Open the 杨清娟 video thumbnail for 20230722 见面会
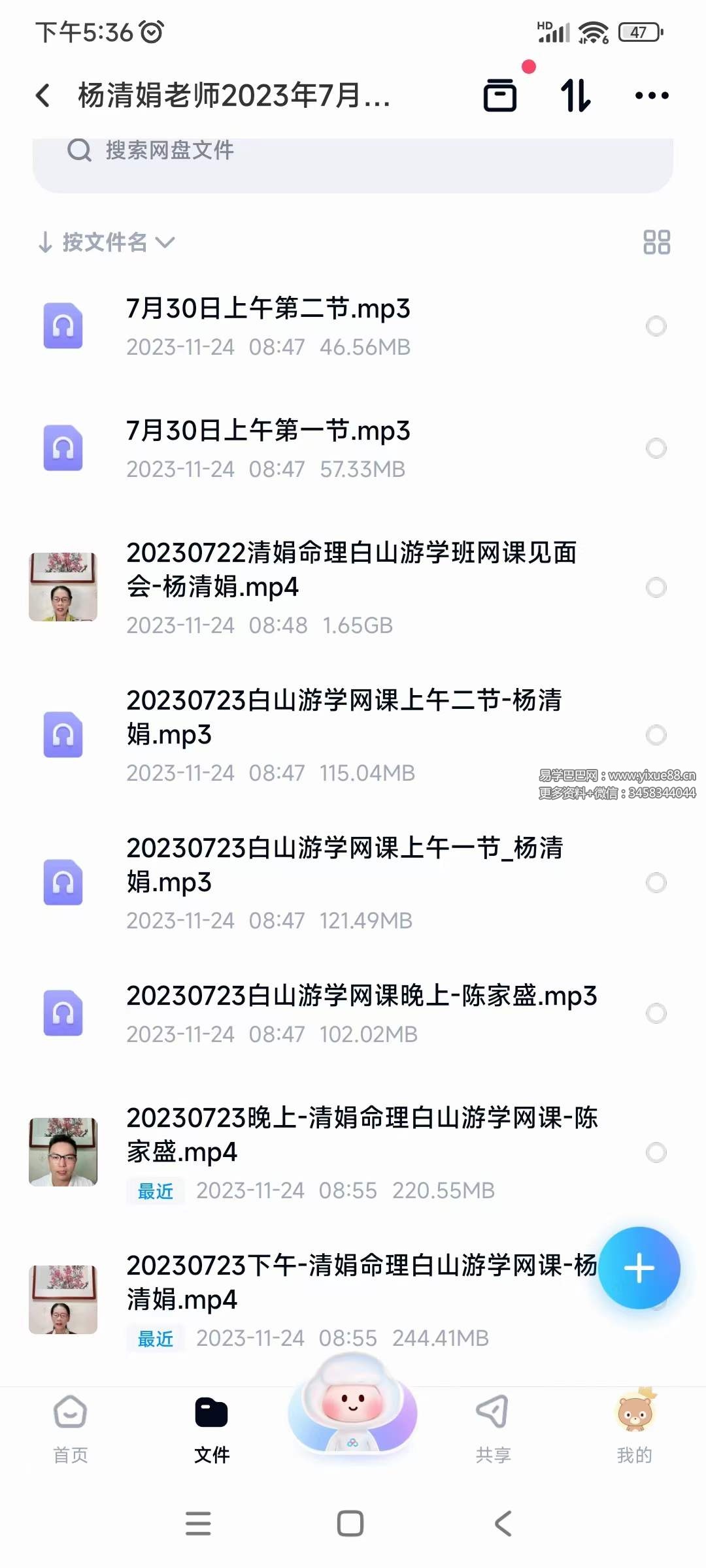This screenshot has width=706, height=1568. 63,587
